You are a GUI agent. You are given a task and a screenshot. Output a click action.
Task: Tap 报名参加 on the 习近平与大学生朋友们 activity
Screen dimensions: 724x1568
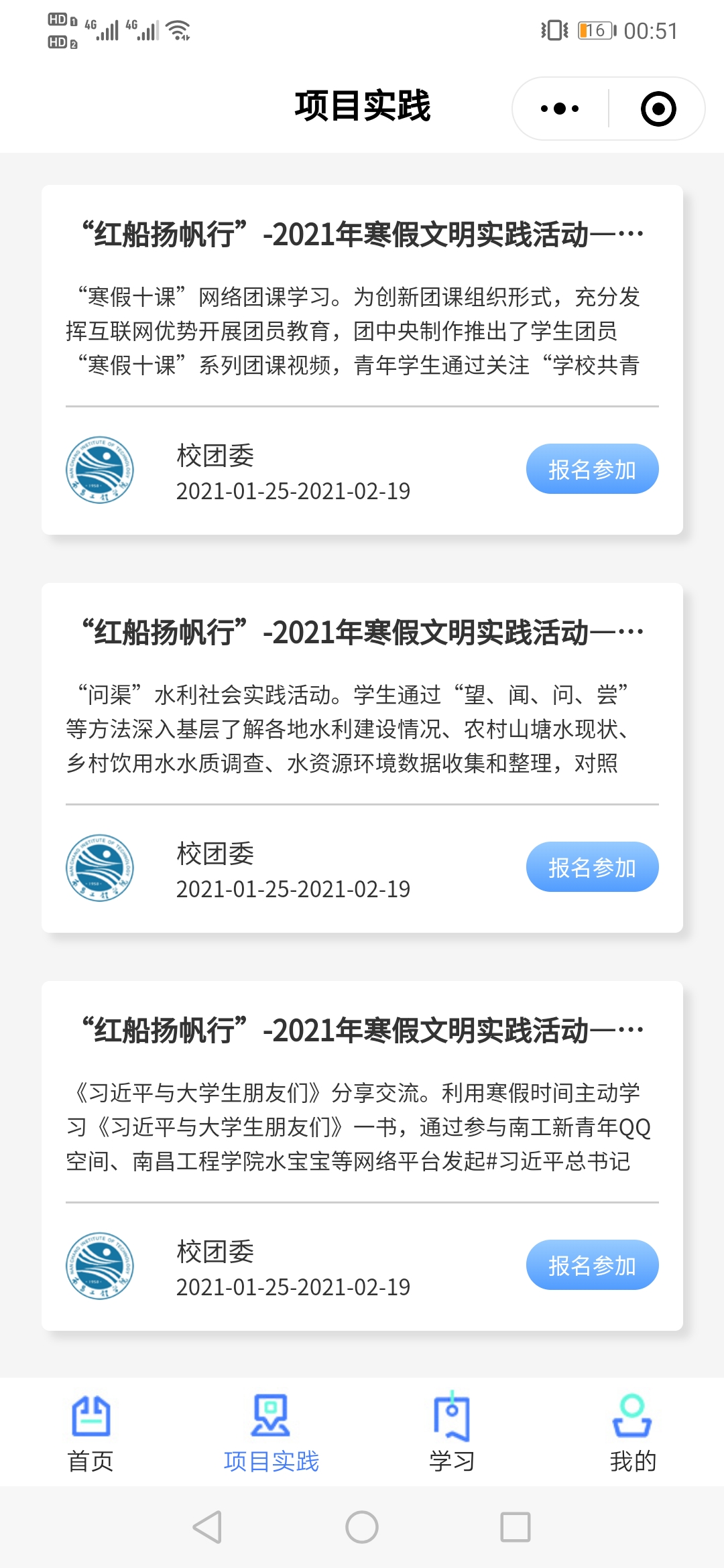[592, 1265]
